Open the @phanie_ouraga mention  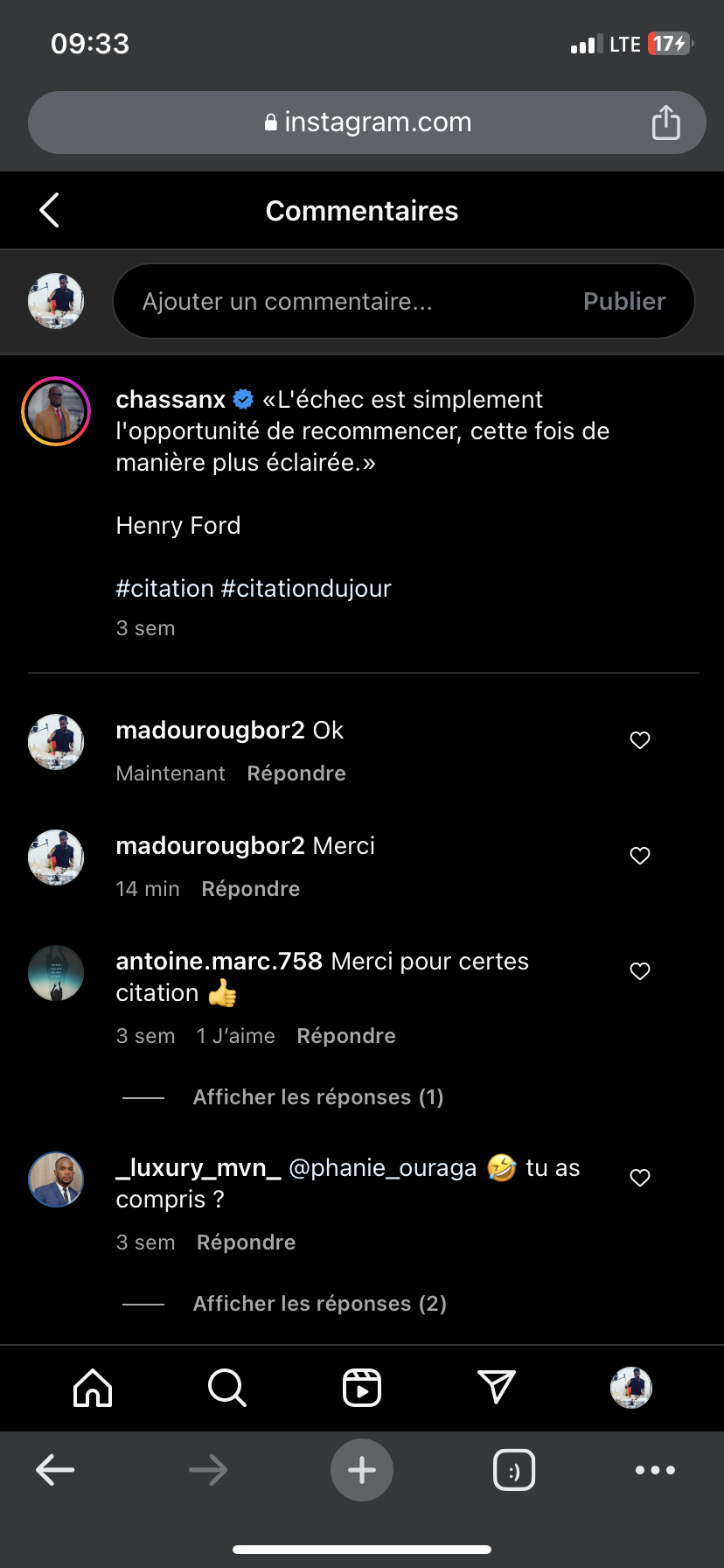click(383, 1168)
